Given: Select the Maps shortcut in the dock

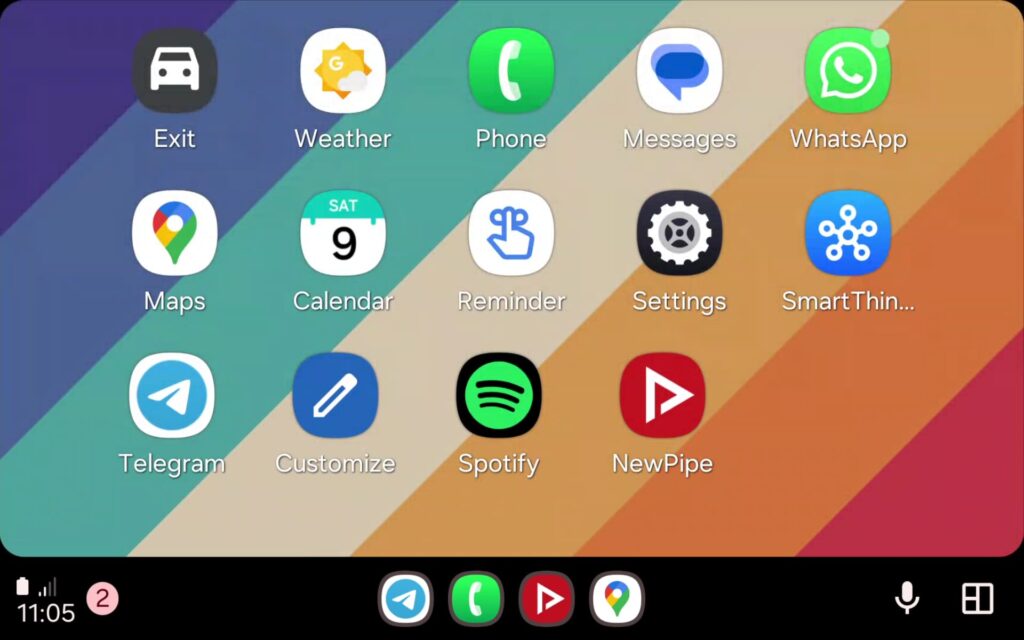Looking at the screenshot, I should pos(617,599).
